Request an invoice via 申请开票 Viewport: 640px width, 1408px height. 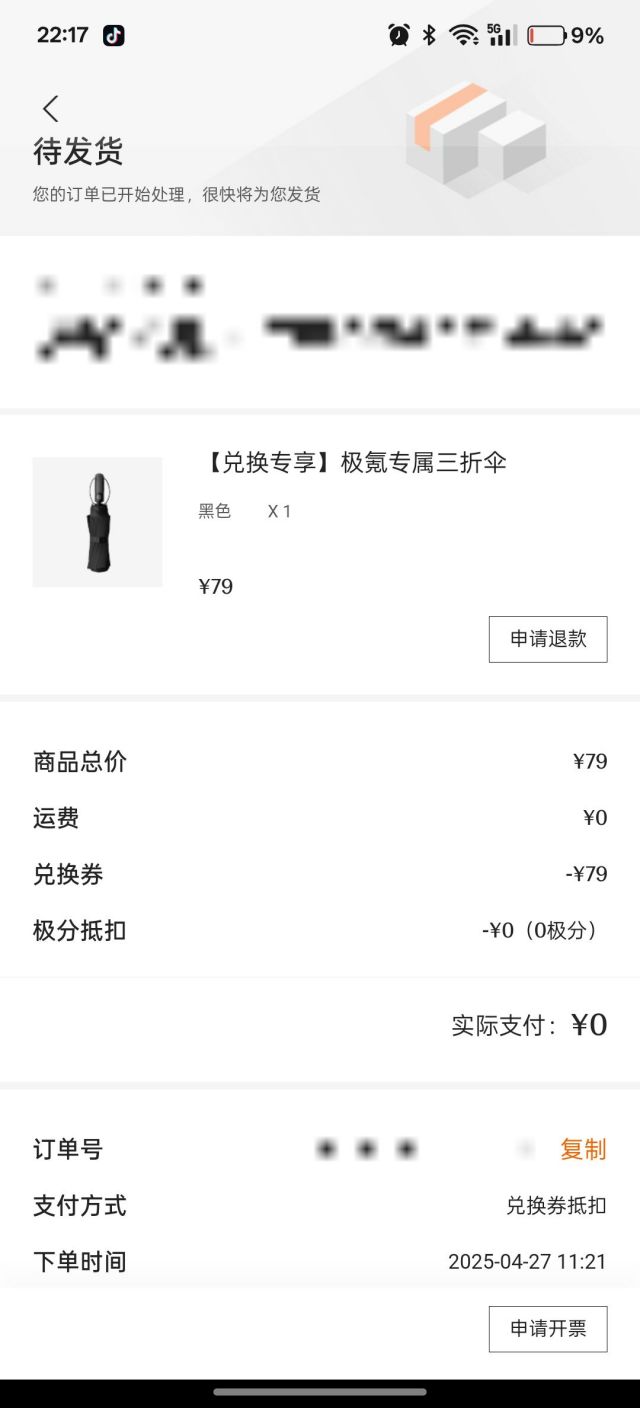coord(548,1329)
